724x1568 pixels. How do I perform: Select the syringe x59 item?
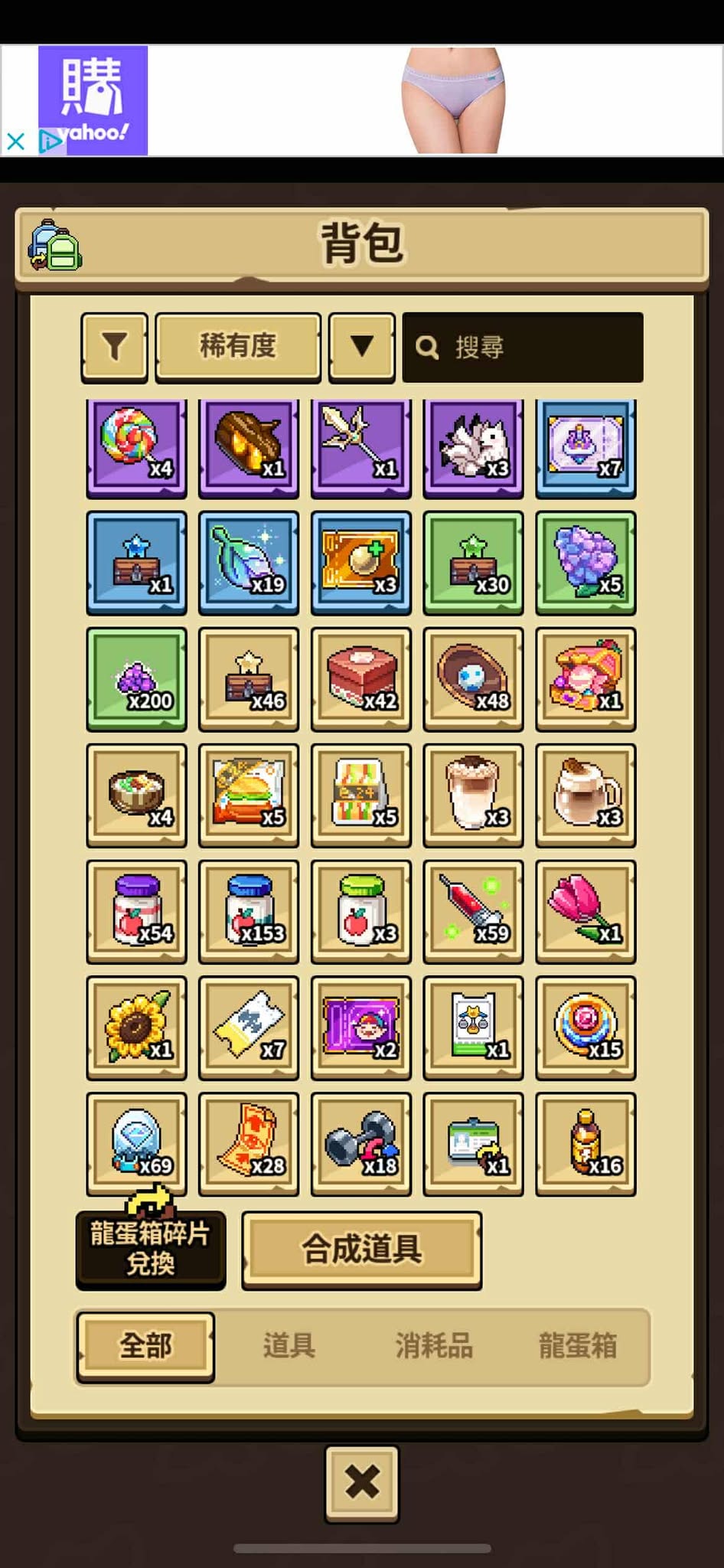[473, 910]
